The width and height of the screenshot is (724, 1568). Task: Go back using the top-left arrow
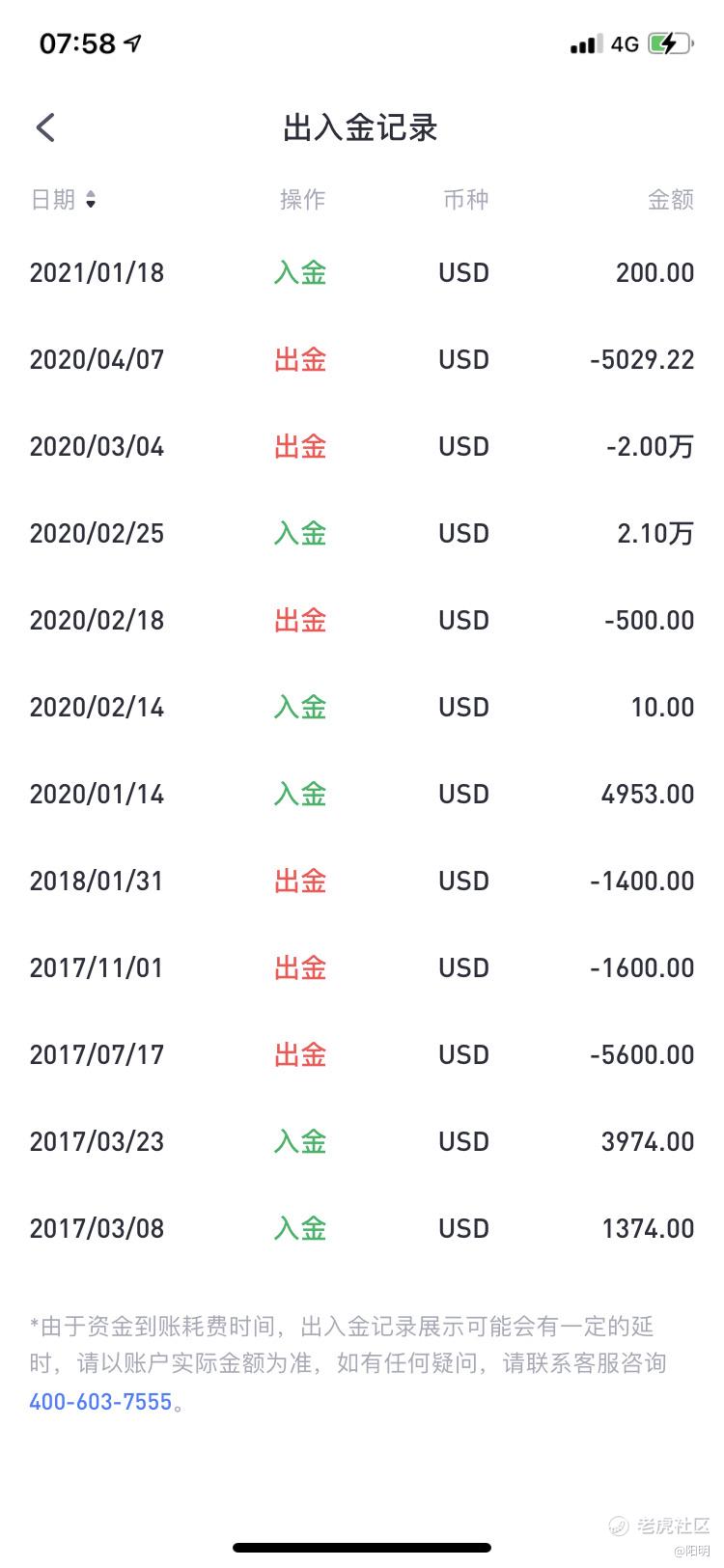(45, 127)
